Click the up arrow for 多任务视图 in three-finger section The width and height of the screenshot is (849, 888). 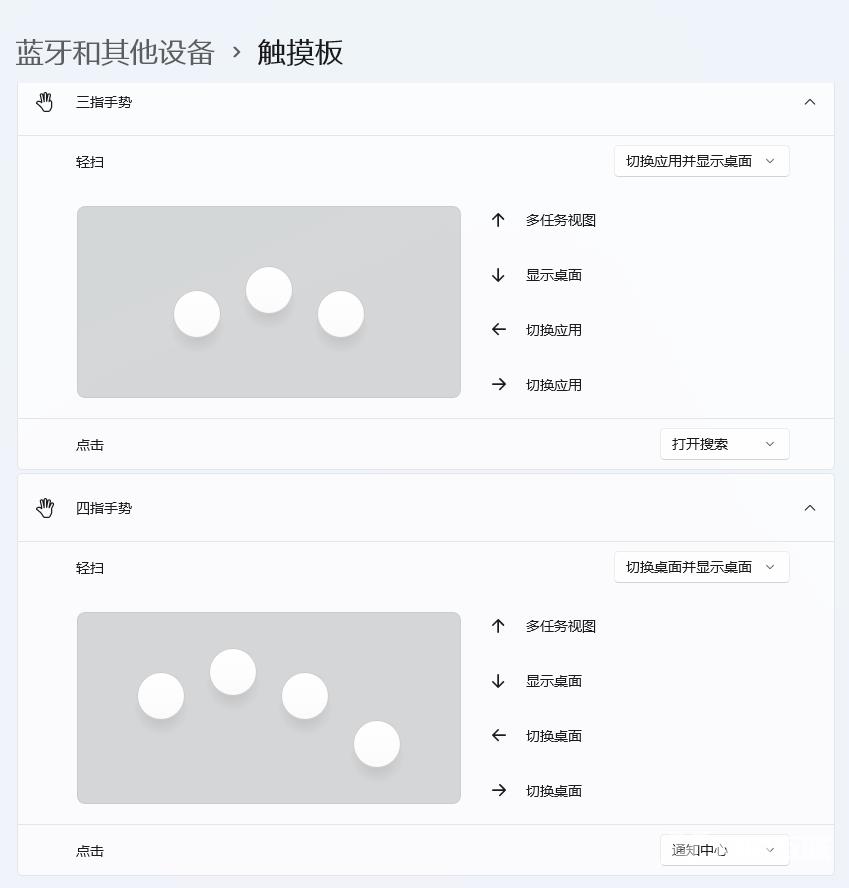coord(499,220)
